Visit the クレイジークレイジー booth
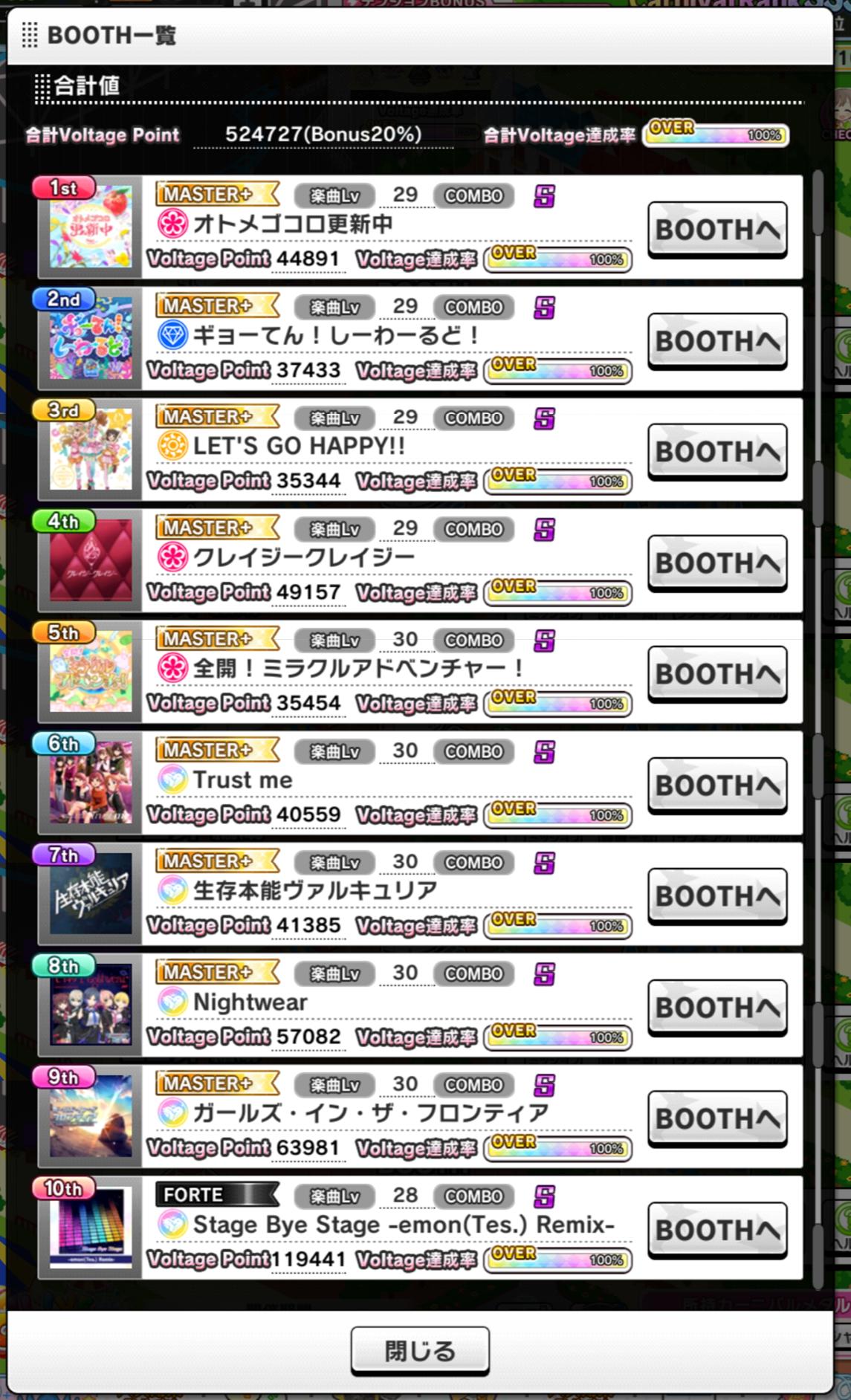Viewport: 851px width, 1400px height. pos(716,563)
